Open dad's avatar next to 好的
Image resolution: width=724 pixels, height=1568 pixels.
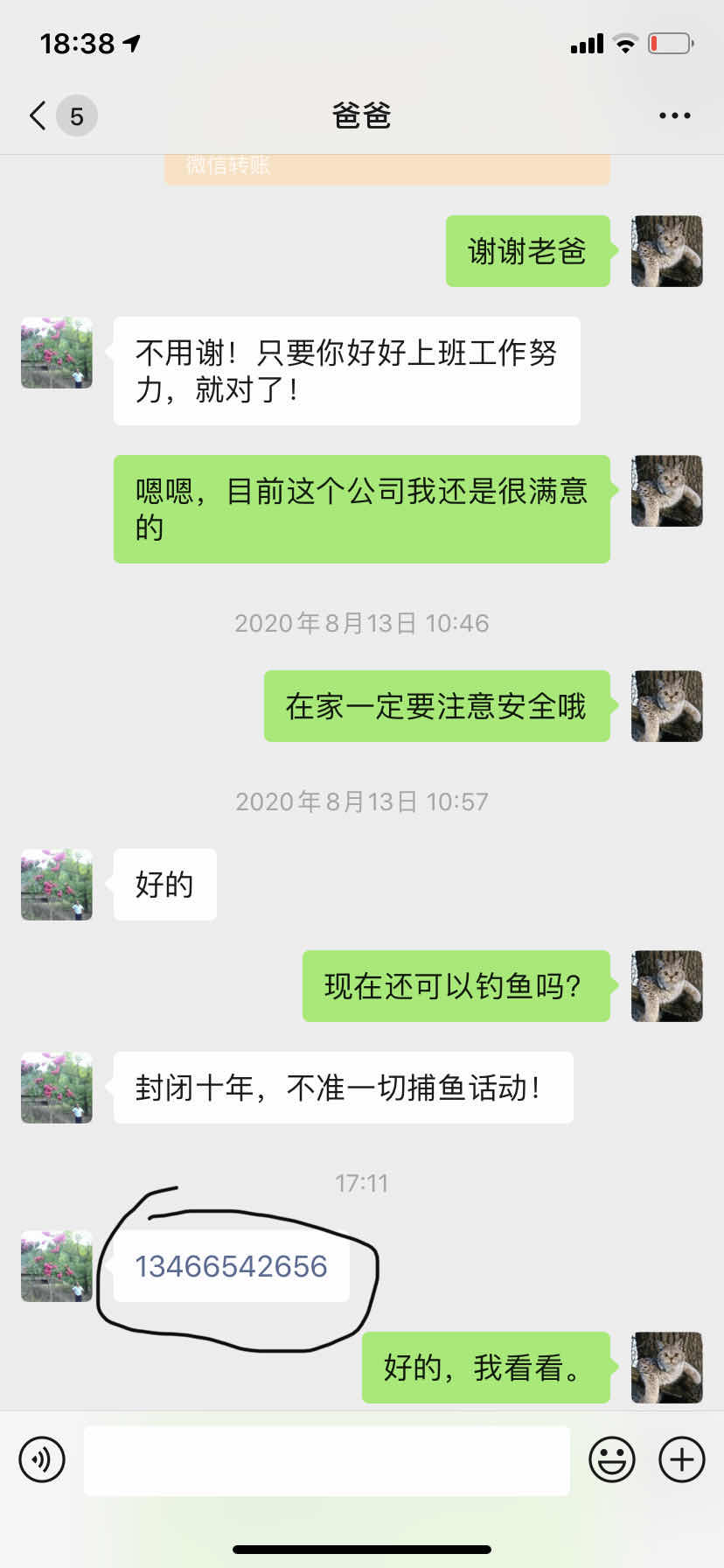tap(57, 885)
